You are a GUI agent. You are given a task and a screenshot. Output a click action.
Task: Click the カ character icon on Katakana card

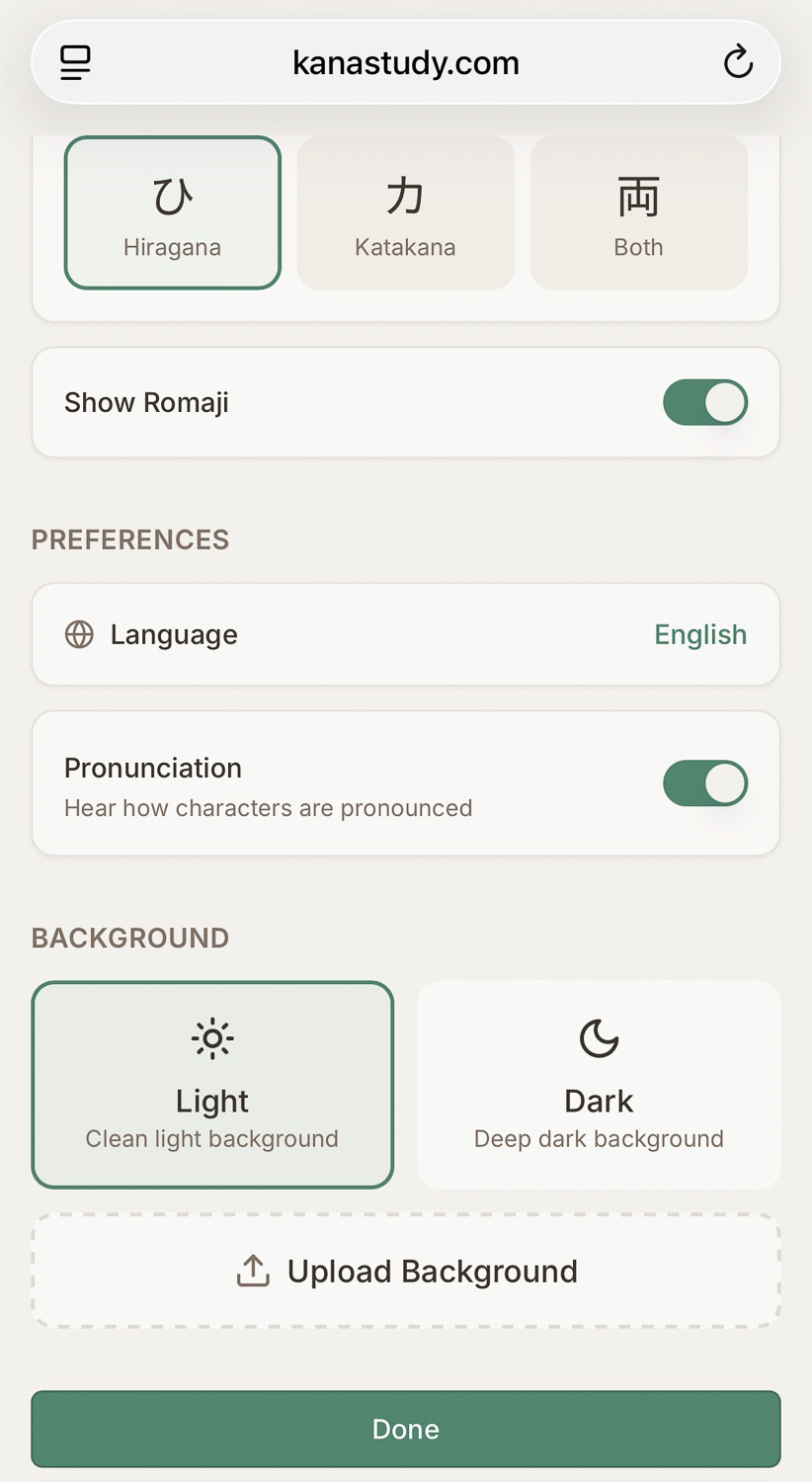[x=405, y=194]
